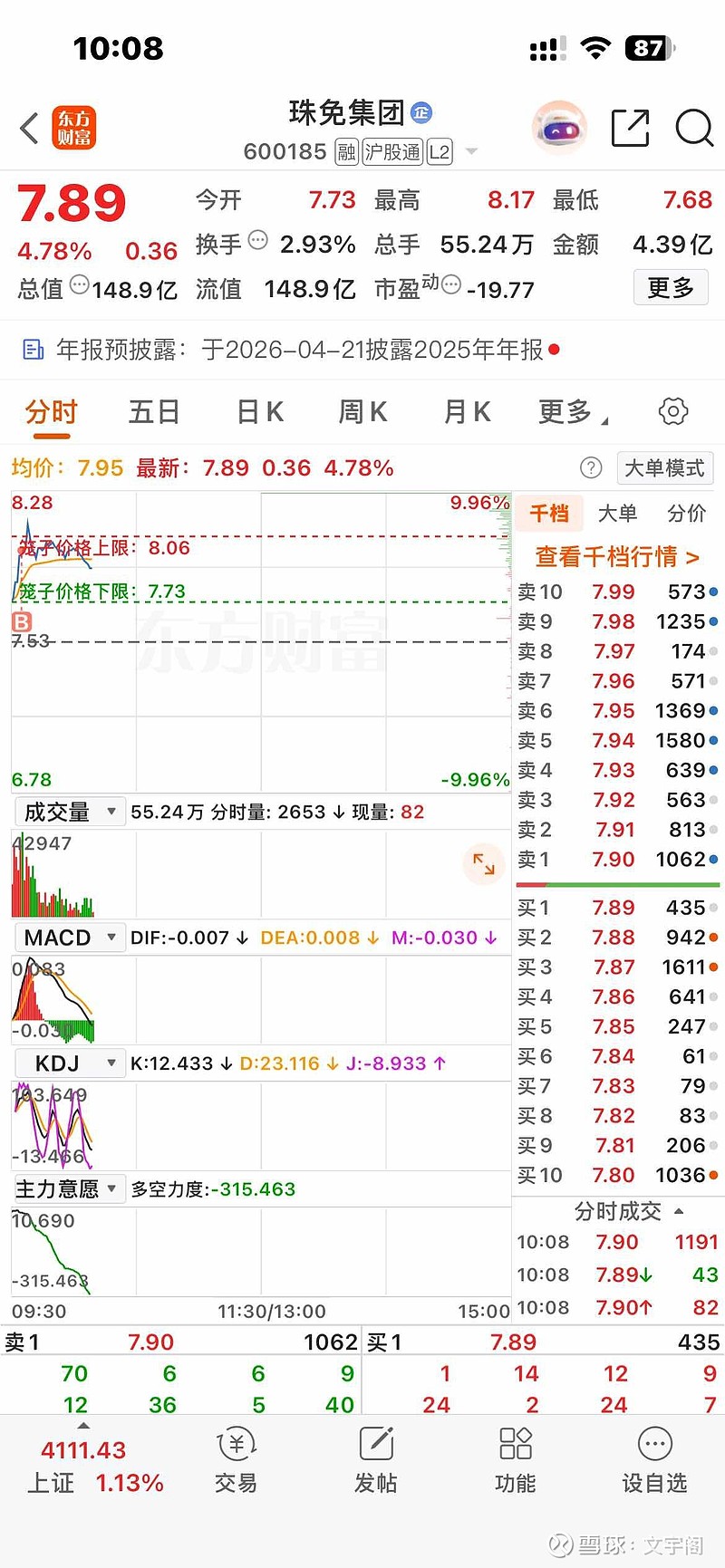The width and height of the screenshot is (725, 1568).
Task: Enable 大单模式
Action: (x=664, y=468)
